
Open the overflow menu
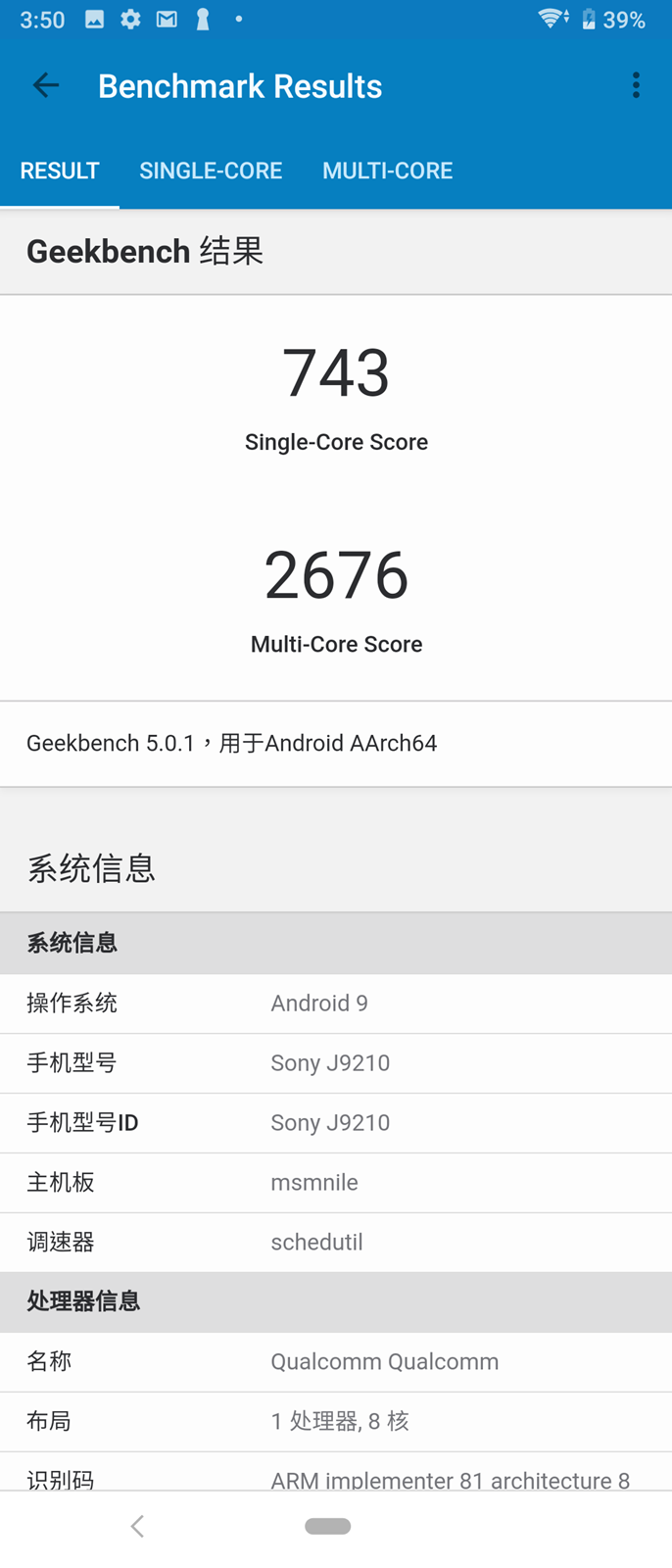click(x=636, y=86)
